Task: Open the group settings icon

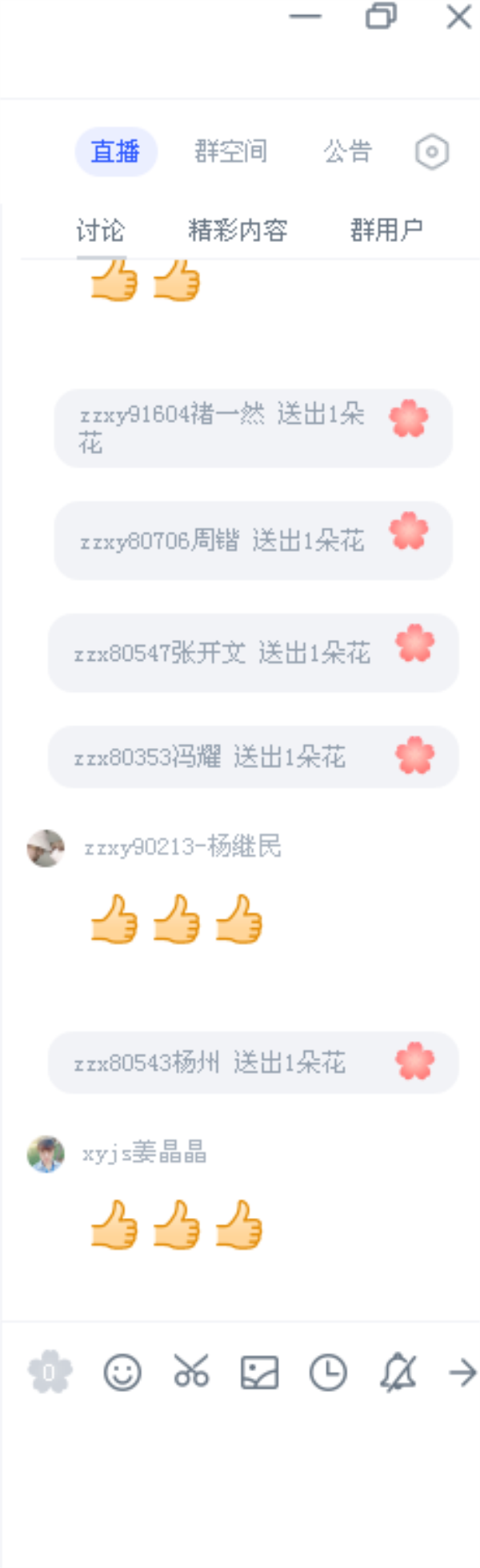Action: tap(432, 152)
